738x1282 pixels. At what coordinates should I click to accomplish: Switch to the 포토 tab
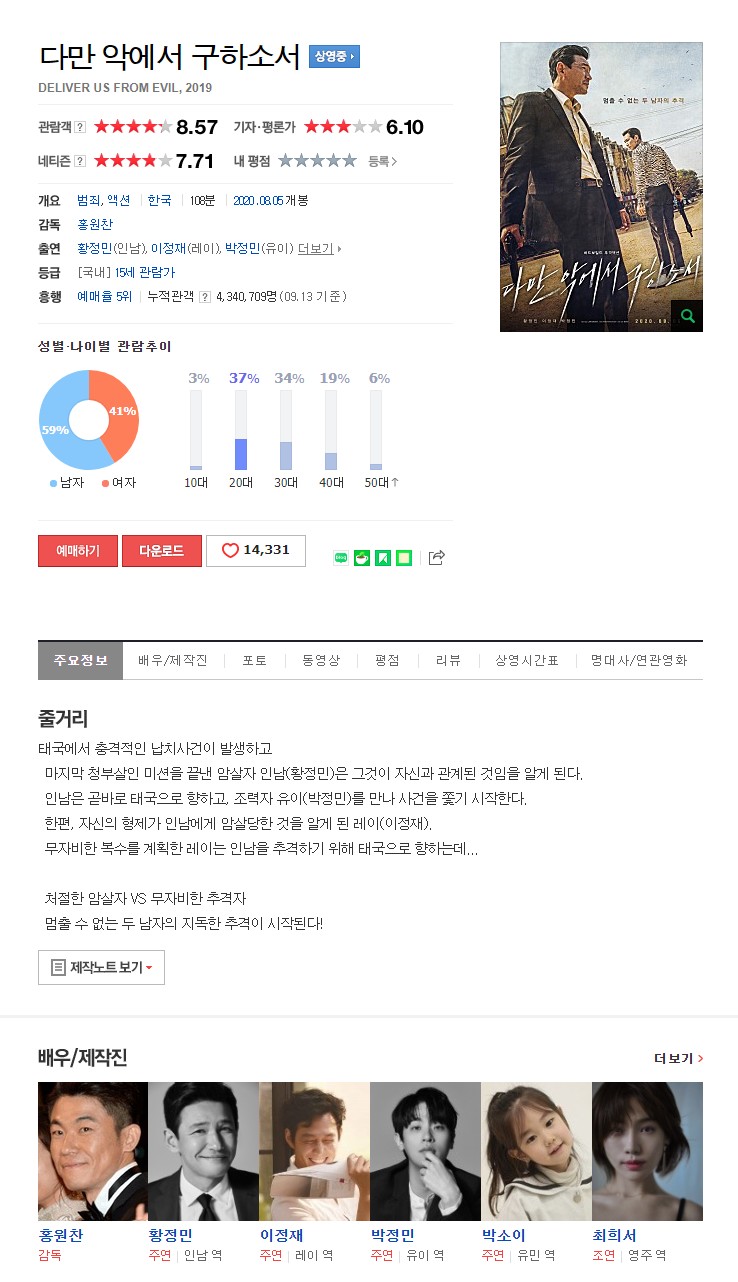[255, 661]
